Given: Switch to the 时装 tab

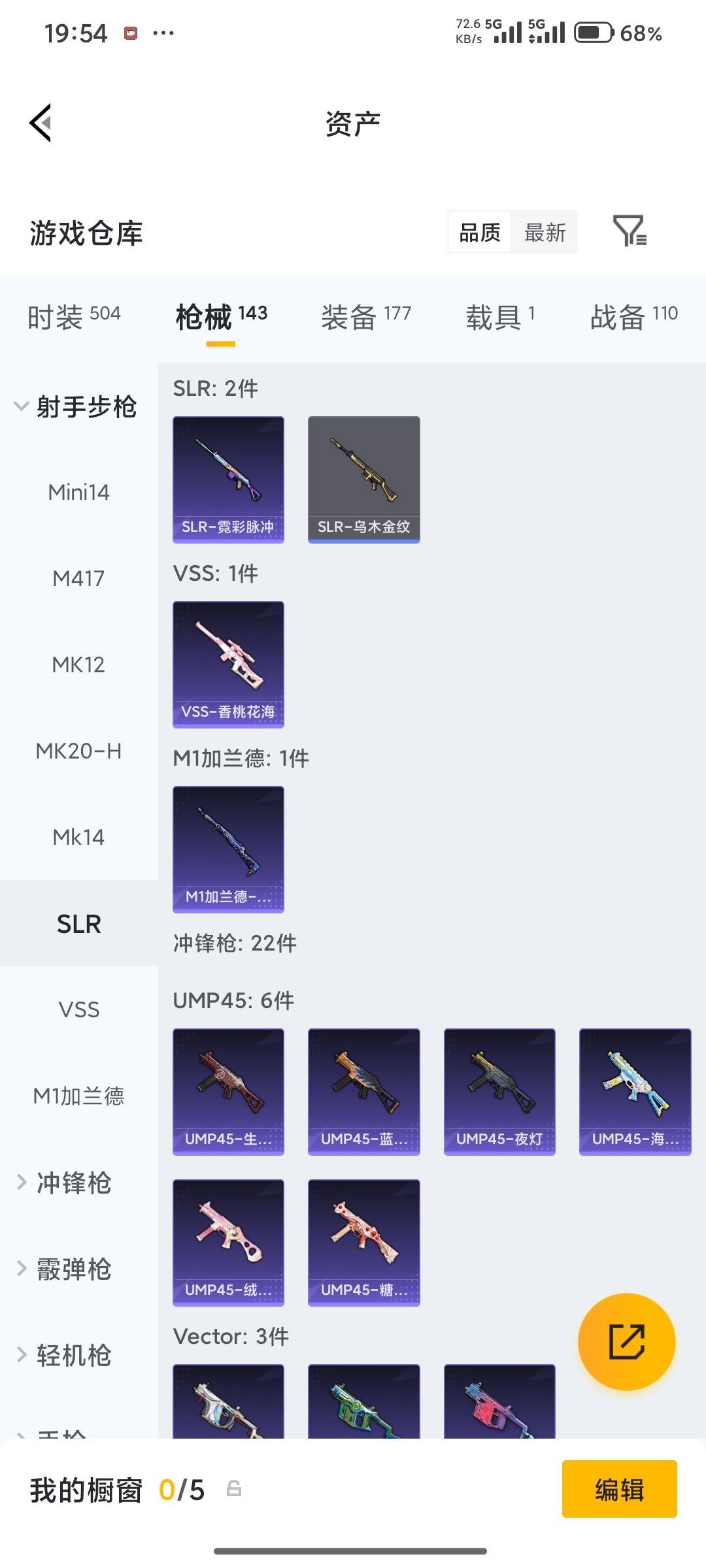Looking at the screenshot, I should 74,317.
